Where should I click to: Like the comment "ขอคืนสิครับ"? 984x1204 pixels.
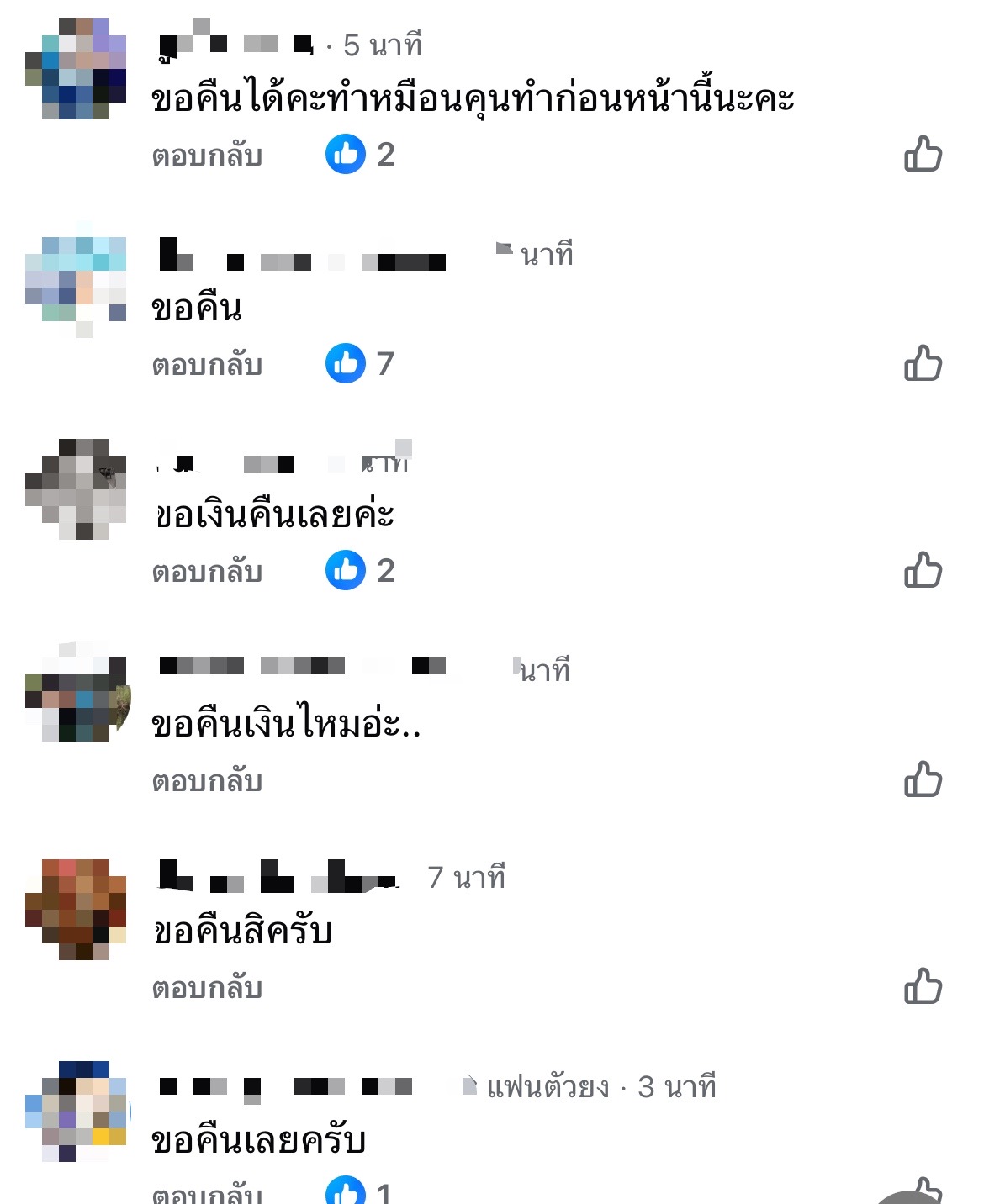point(923,986)
